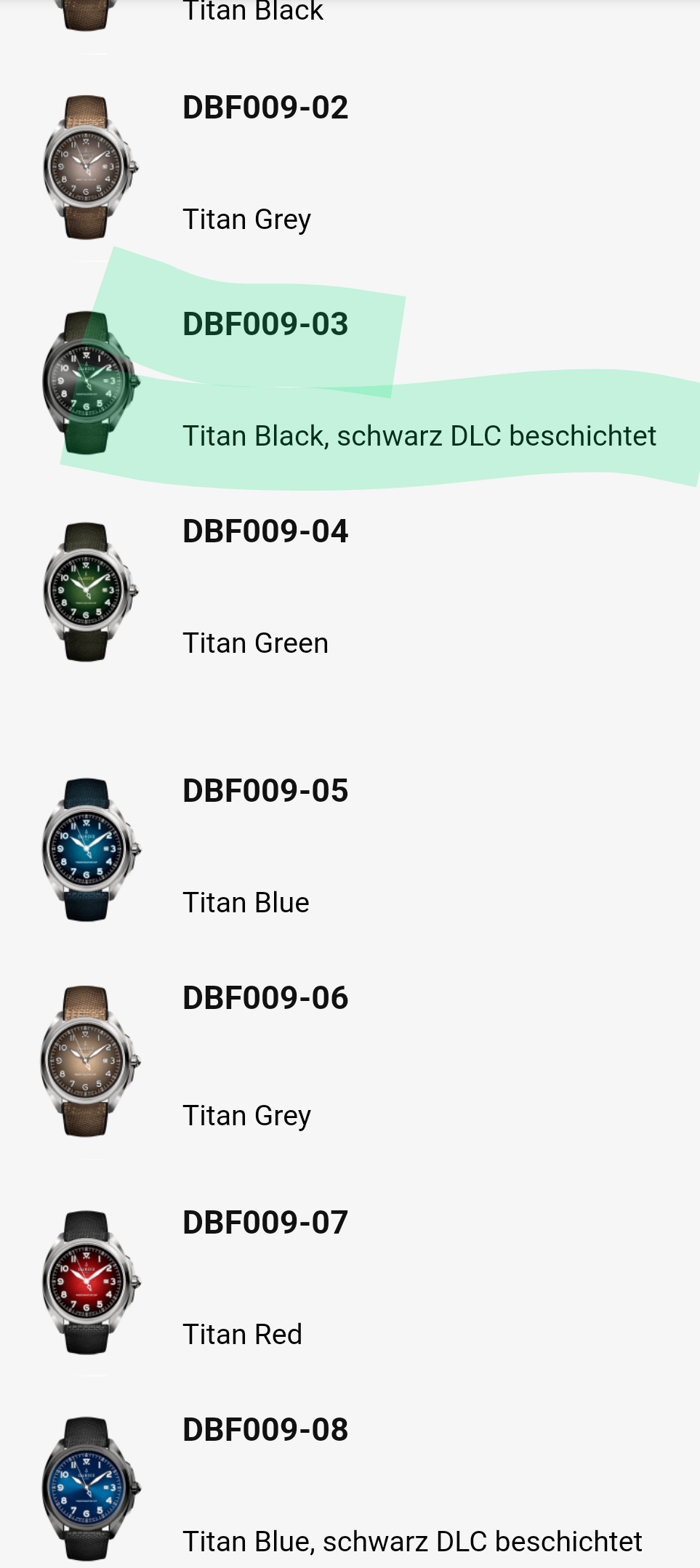700x1568 pixels.
Task: Choose the DBF009-04 Titan Green model
Action: coord(265,531)
